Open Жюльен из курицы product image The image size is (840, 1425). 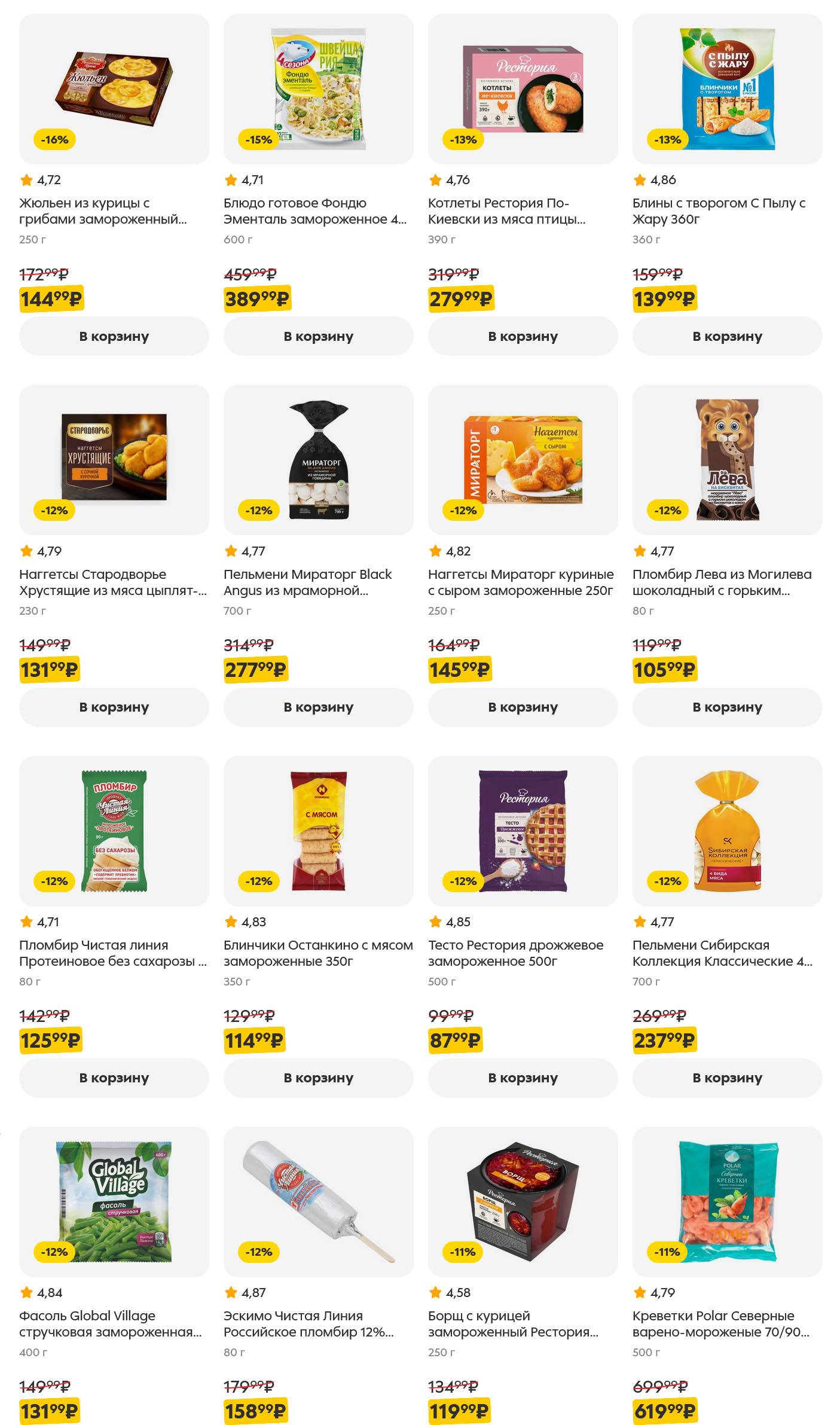pyautogui.click(x=114, y=89)
